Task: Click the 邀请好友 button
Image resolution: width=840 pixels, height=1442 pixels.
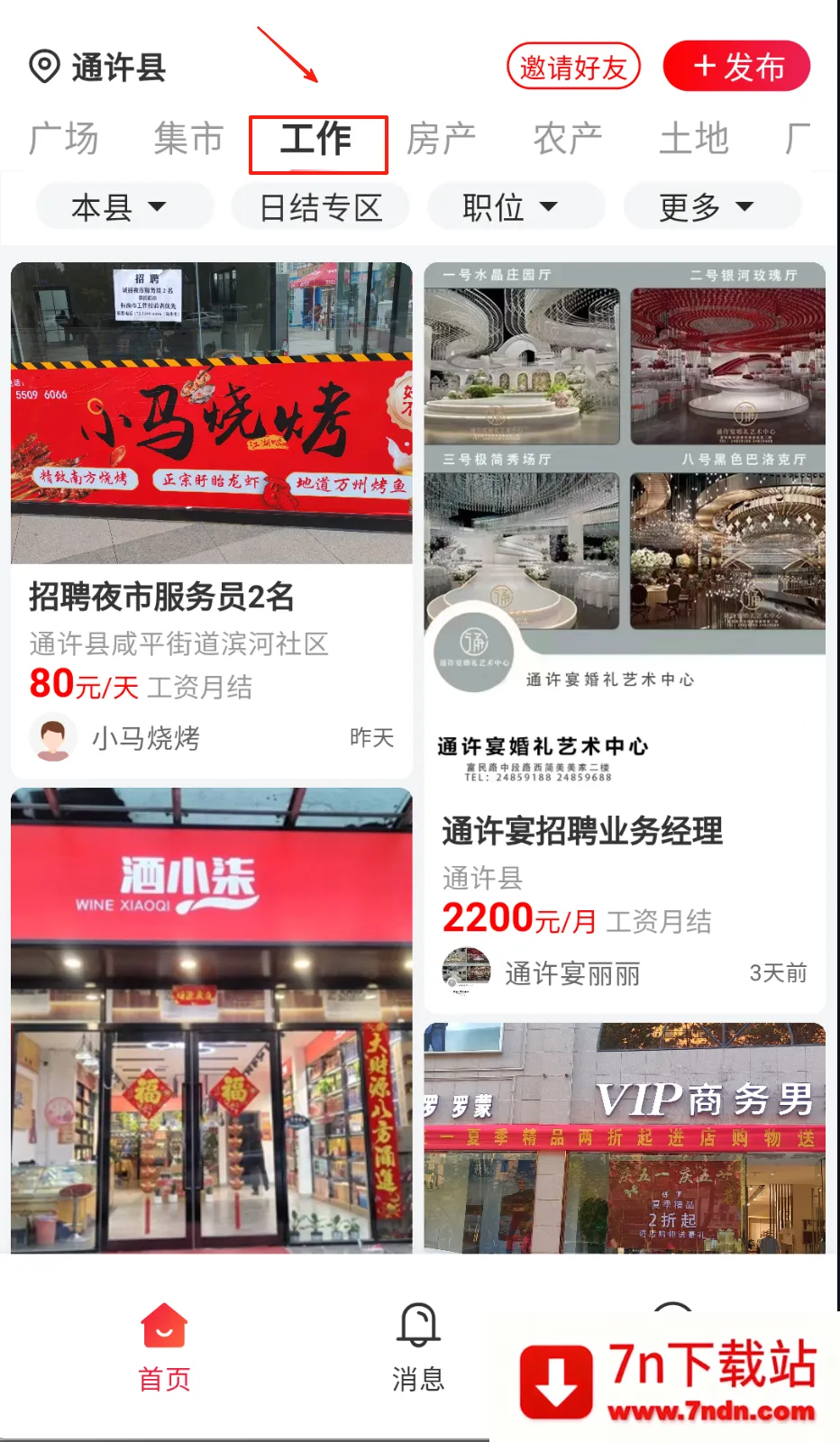Action: click(x=574, y=66)
